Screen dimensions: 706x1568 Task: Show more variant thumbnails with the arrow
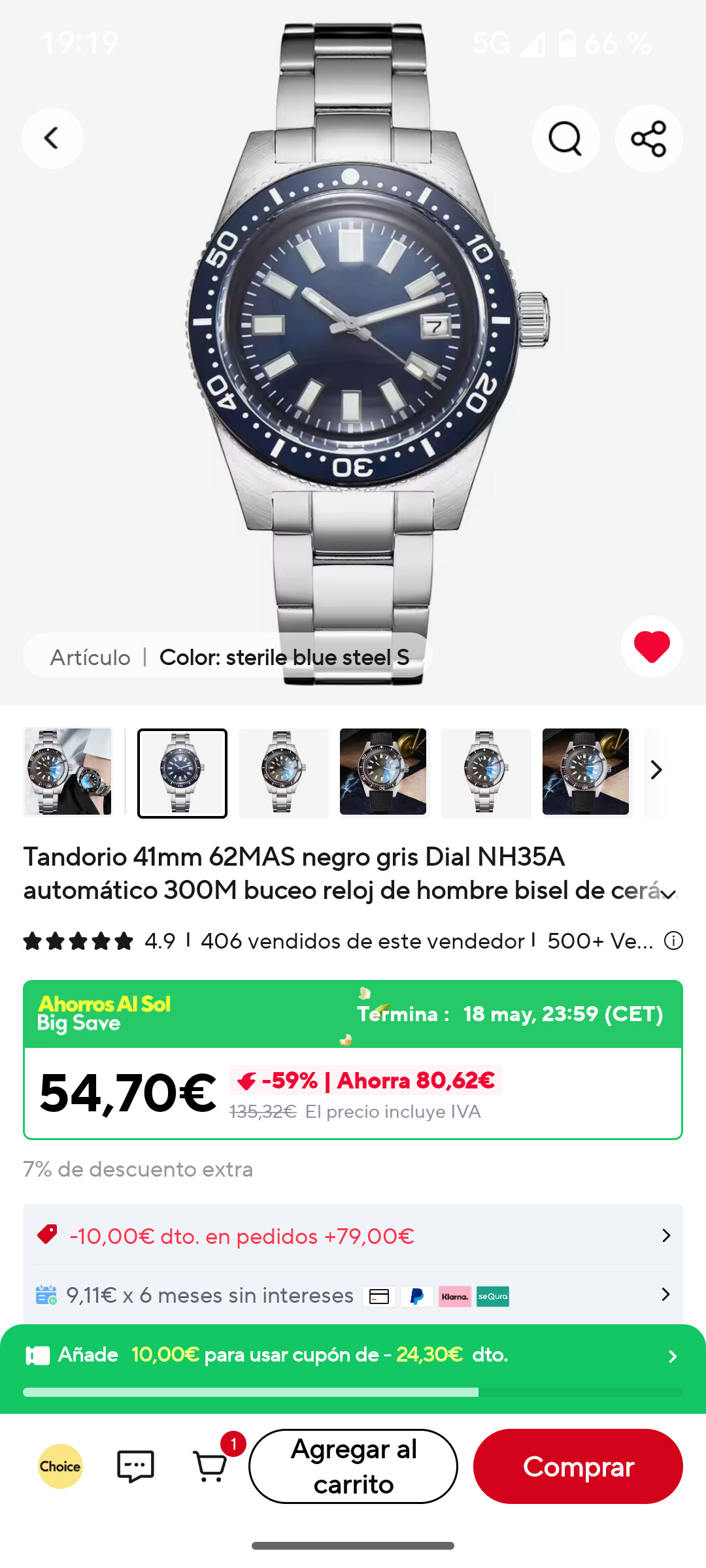656,771
